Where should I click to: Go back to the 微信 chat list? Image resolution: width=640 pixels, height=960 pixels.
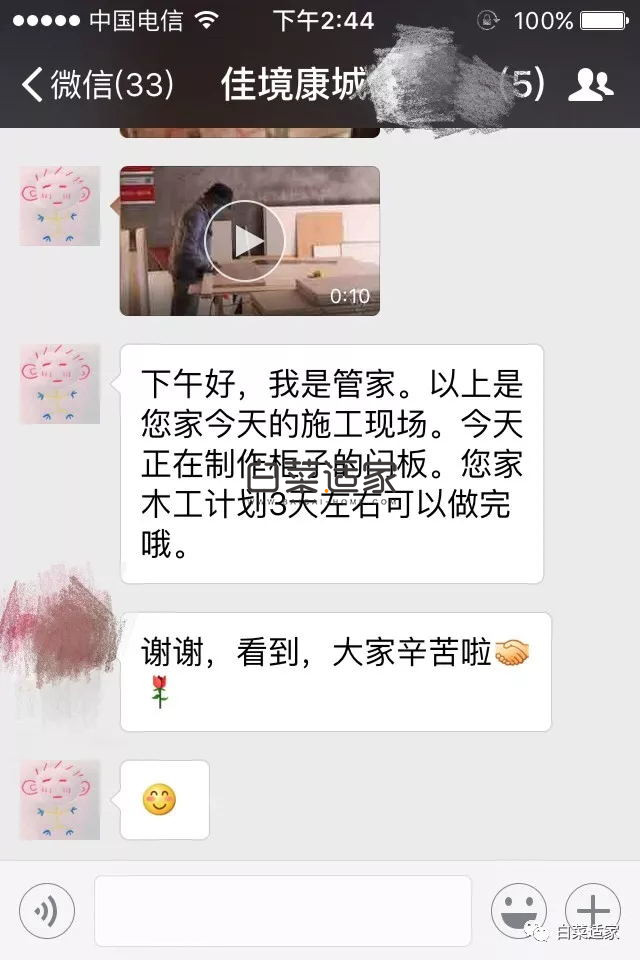pyautogui.click(x=98, y=85)
